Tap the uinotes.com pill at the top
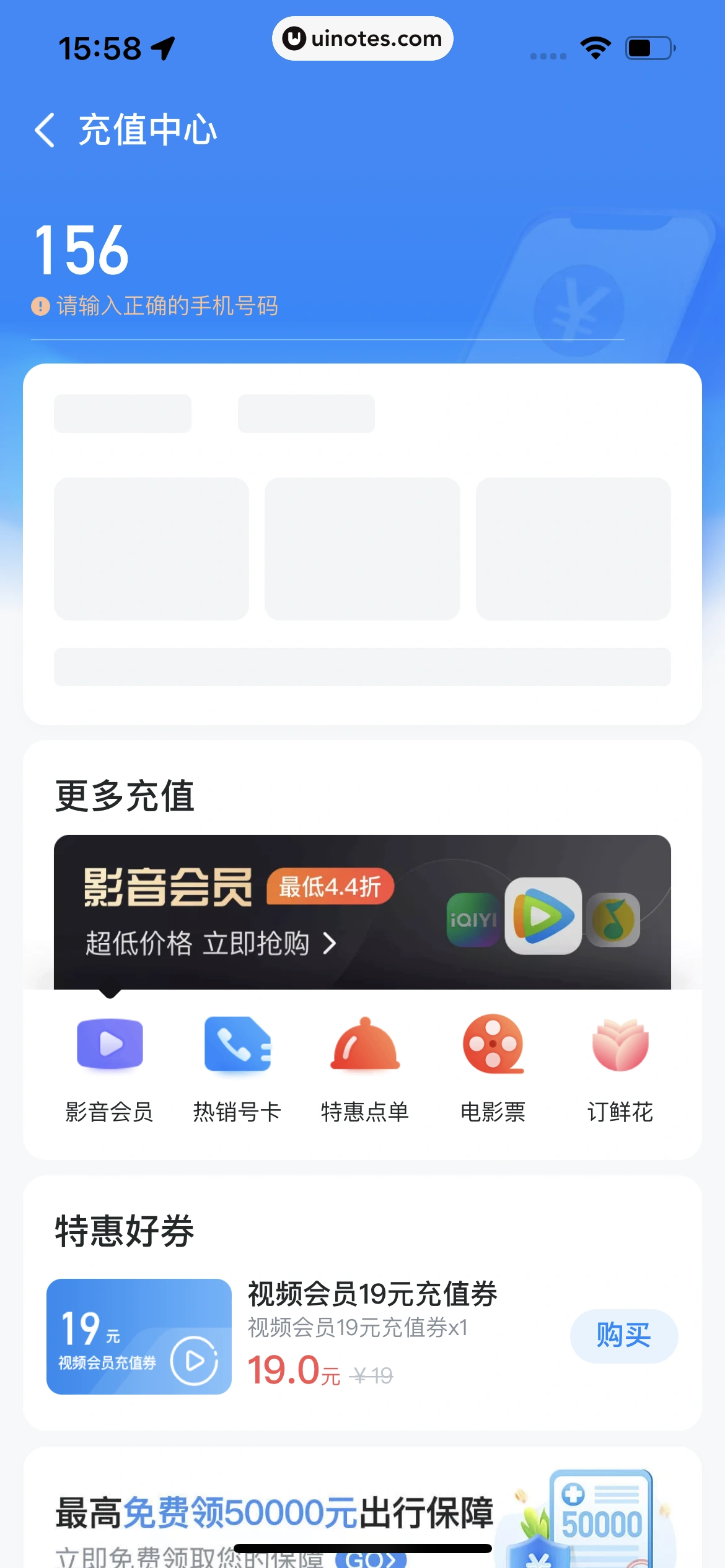The image size is (725, 1568). tap(362, 38)
